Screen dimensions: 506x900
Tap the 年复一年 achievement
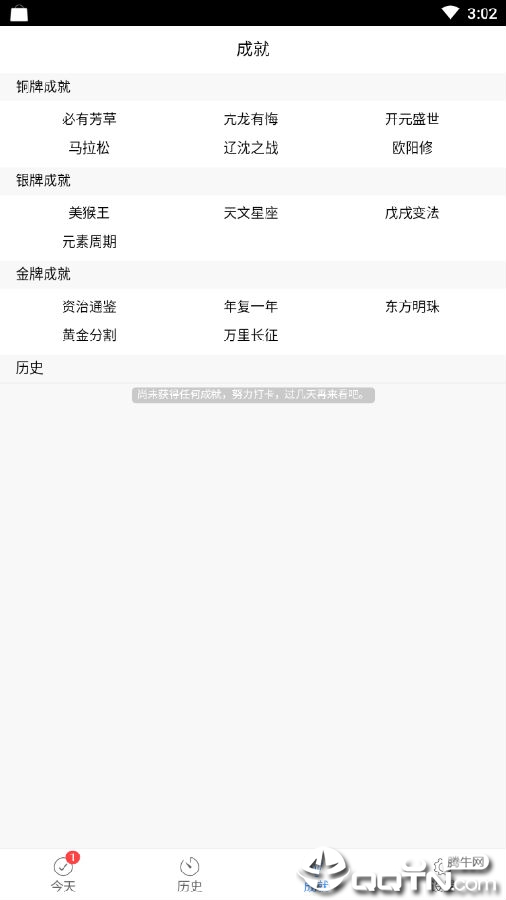(251, 307)
